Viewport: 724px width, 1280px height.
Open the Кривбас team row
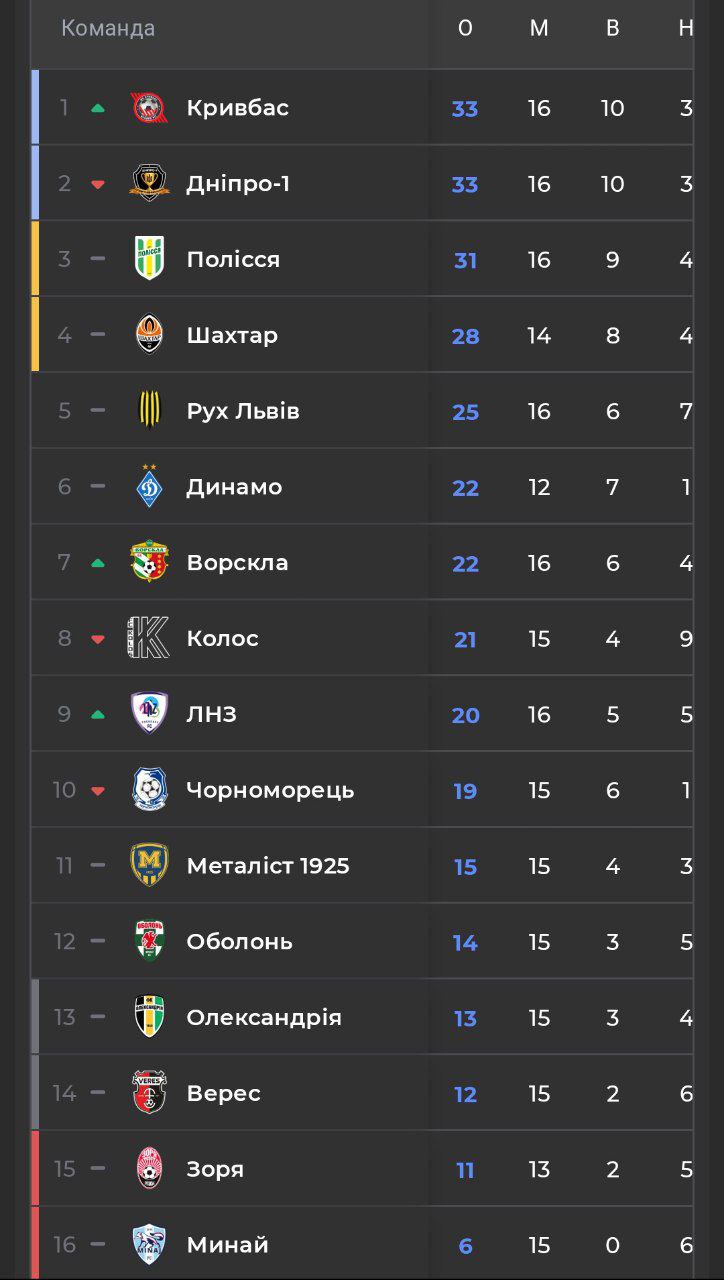(362, 107)
